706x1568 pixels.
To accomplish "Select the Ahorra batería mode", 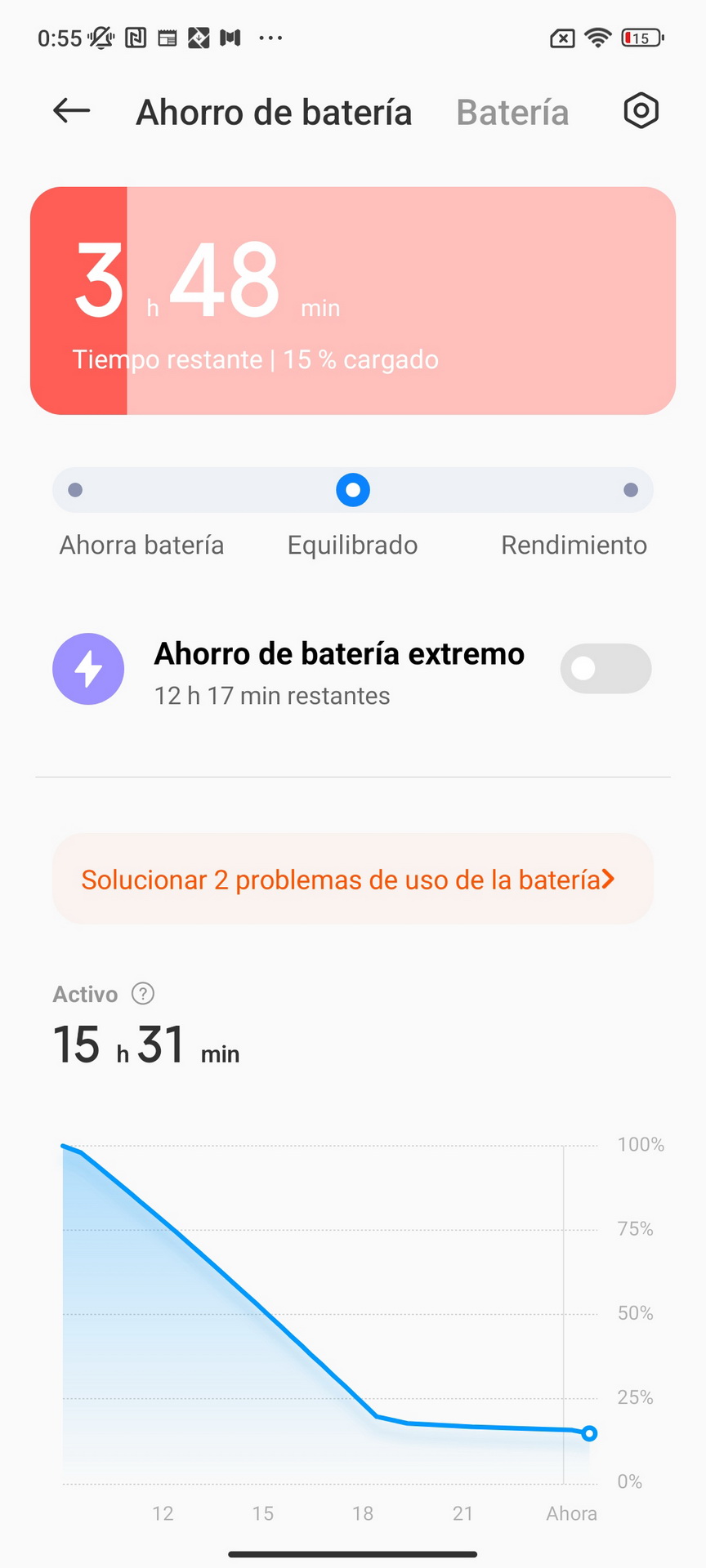I will click(x=76, y=490).
